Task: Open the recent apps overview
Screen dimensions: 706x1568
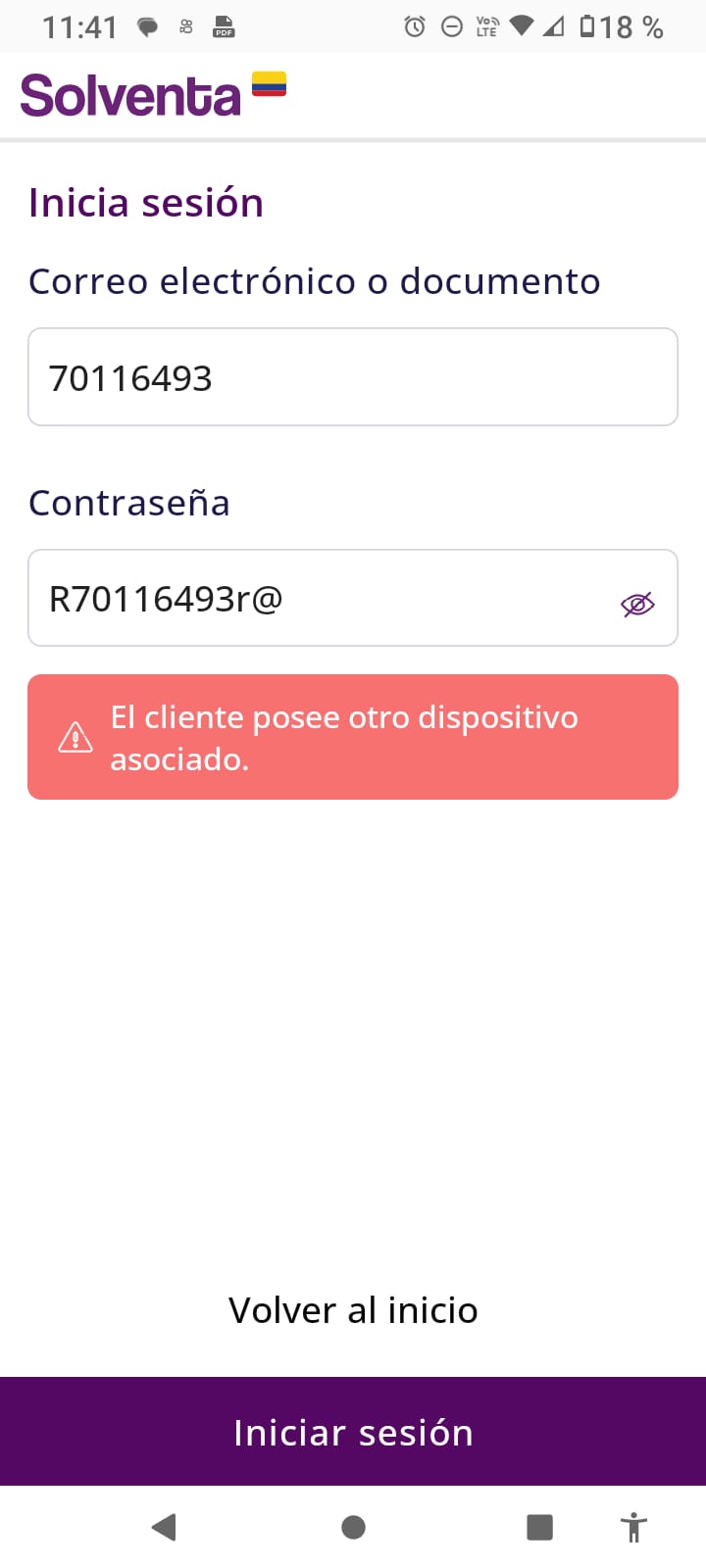Action: click(x=539, y=1527)
